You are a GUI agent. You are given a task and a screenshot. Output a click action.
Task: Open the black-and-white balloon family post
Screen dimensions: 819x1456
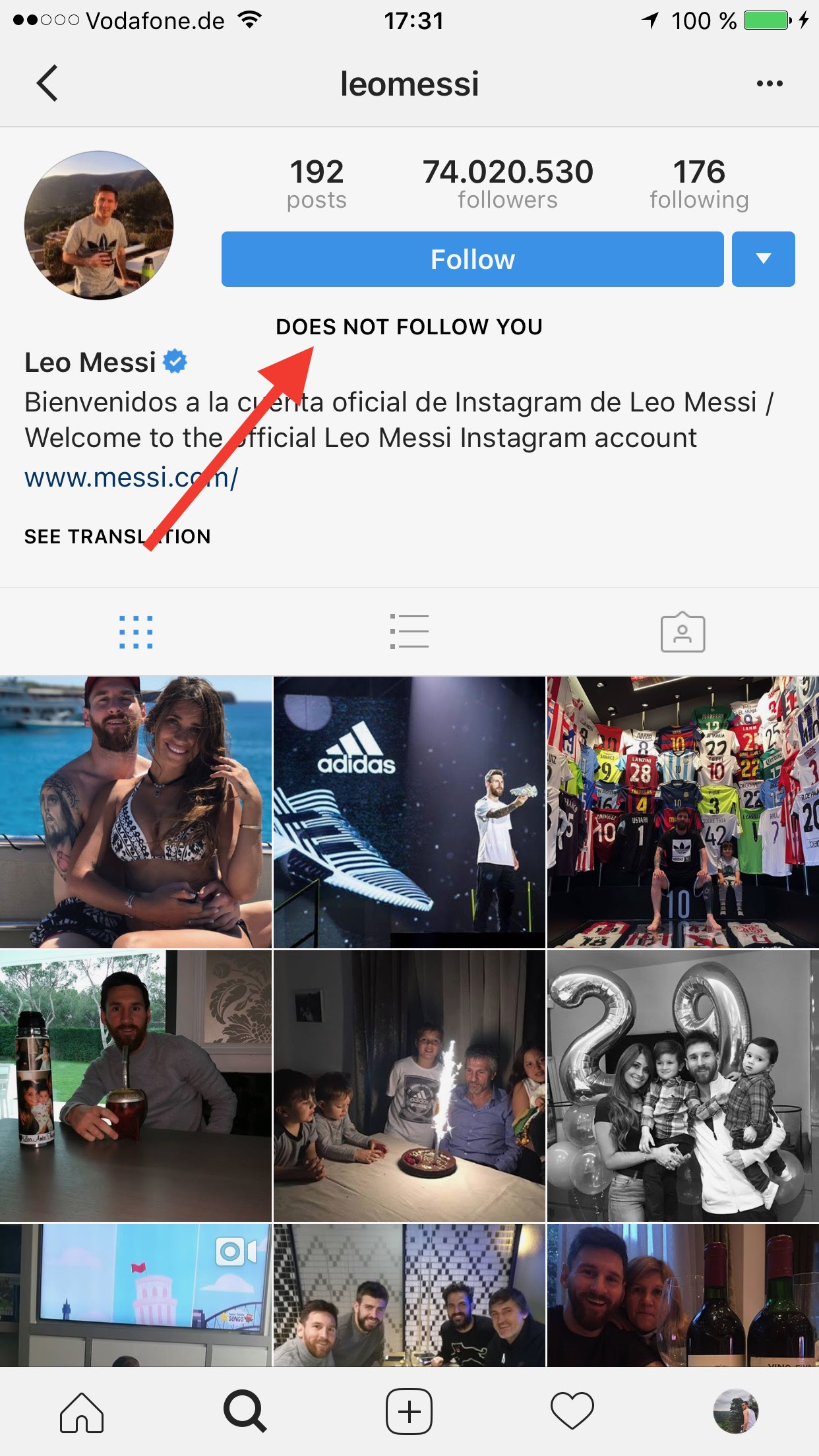click(x=683, y=1086)
